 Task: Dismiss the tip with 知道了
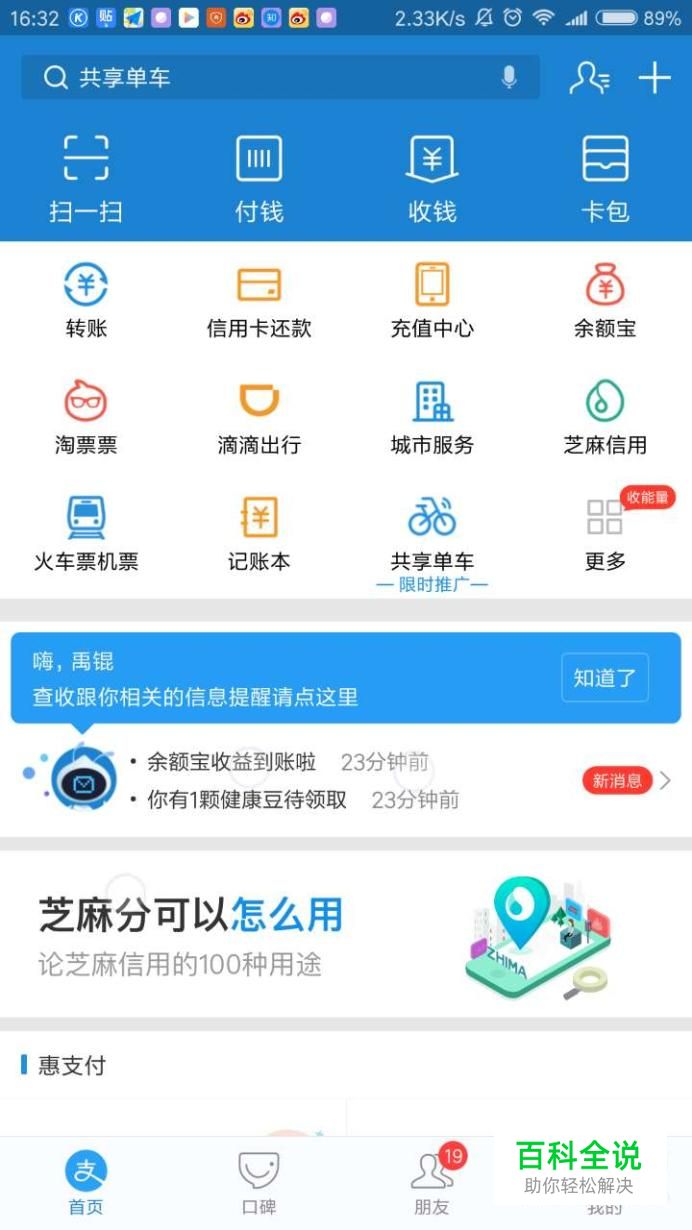[x=604, y=678]
